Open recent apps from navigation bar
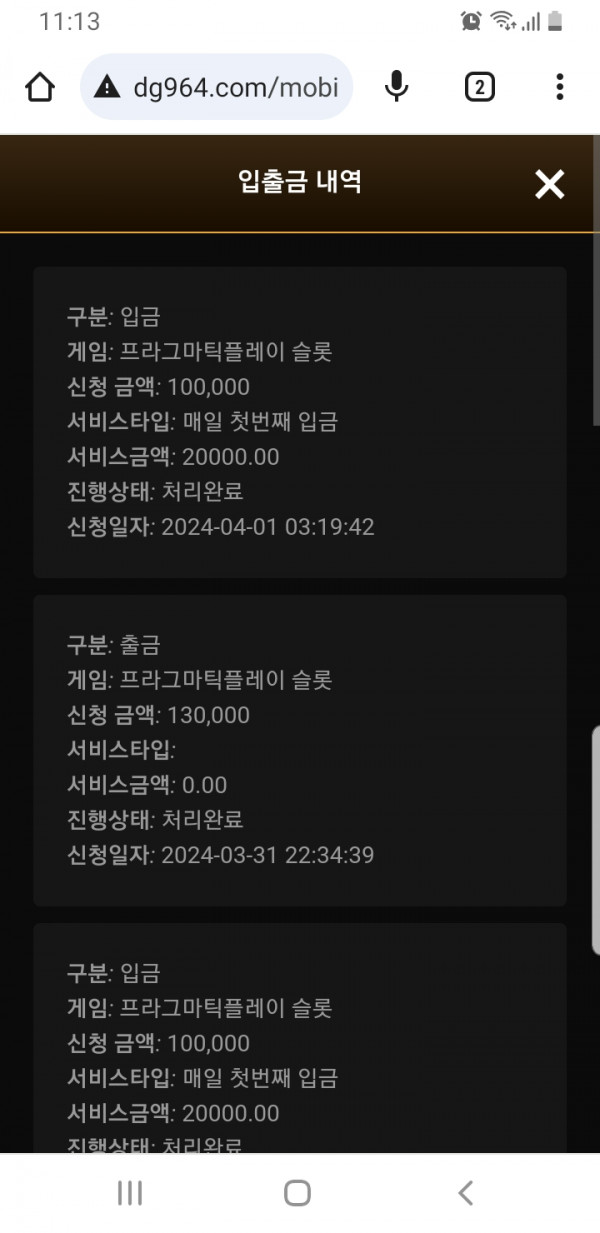Viewport: 600px width, 1233px height. pyautogui.click(x=130, y=1192)
